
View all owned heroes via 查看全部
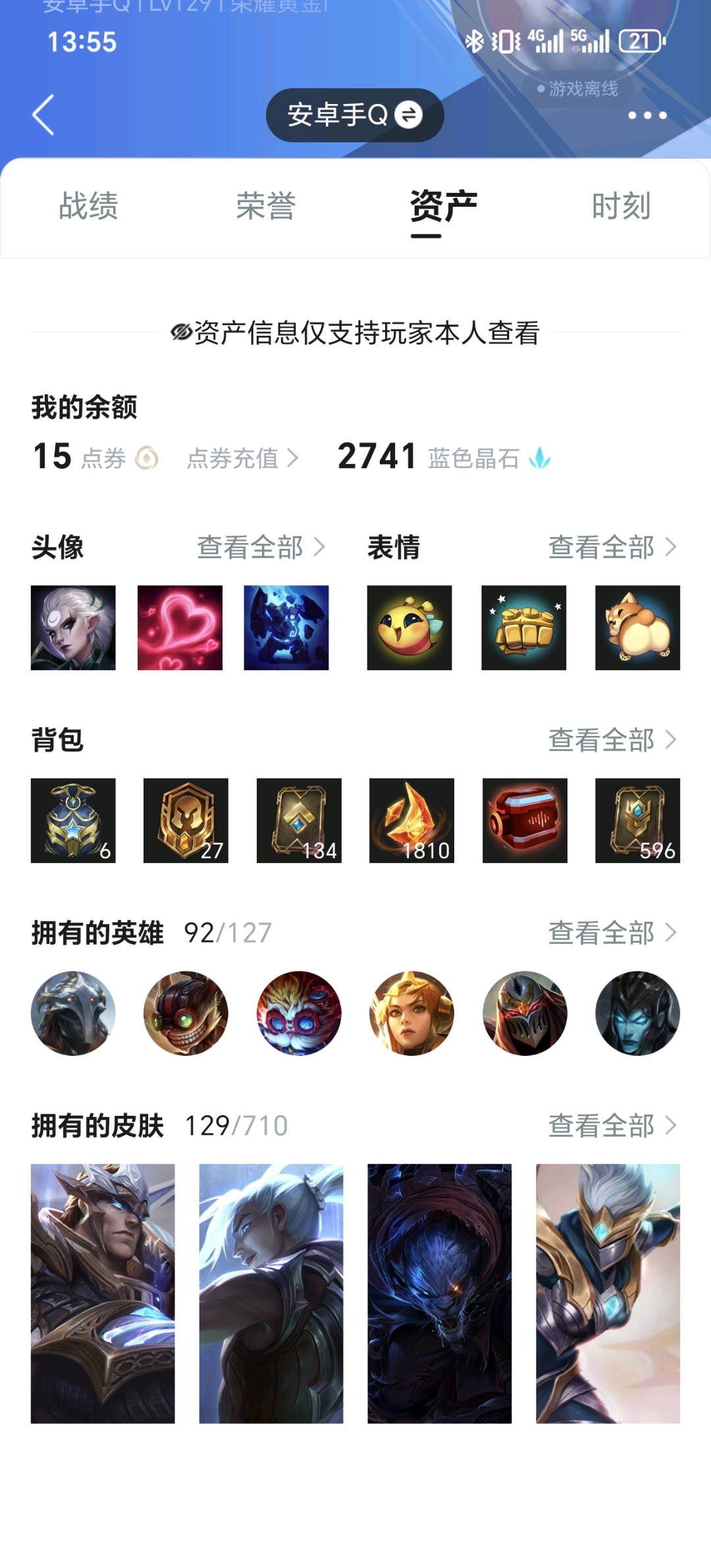(612, 933)
